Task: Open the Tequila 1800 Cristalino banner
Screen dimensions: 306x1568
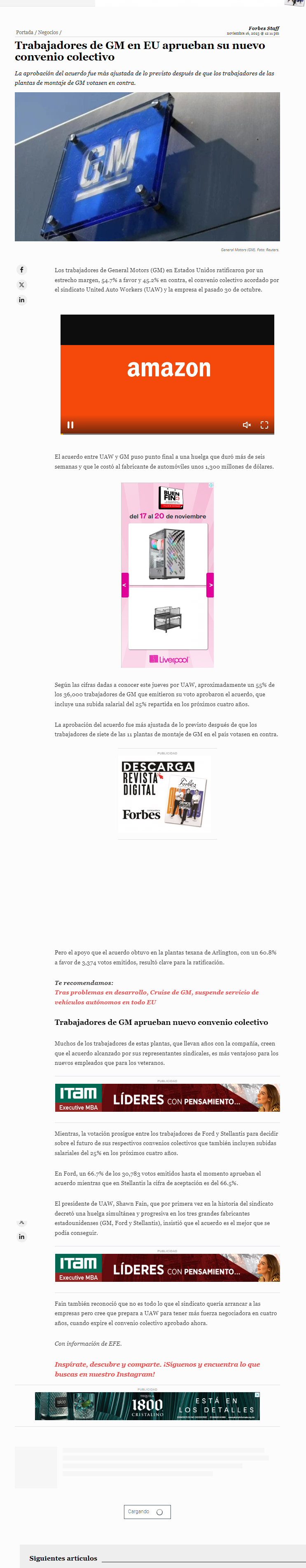Action: tap(147, 1405)
